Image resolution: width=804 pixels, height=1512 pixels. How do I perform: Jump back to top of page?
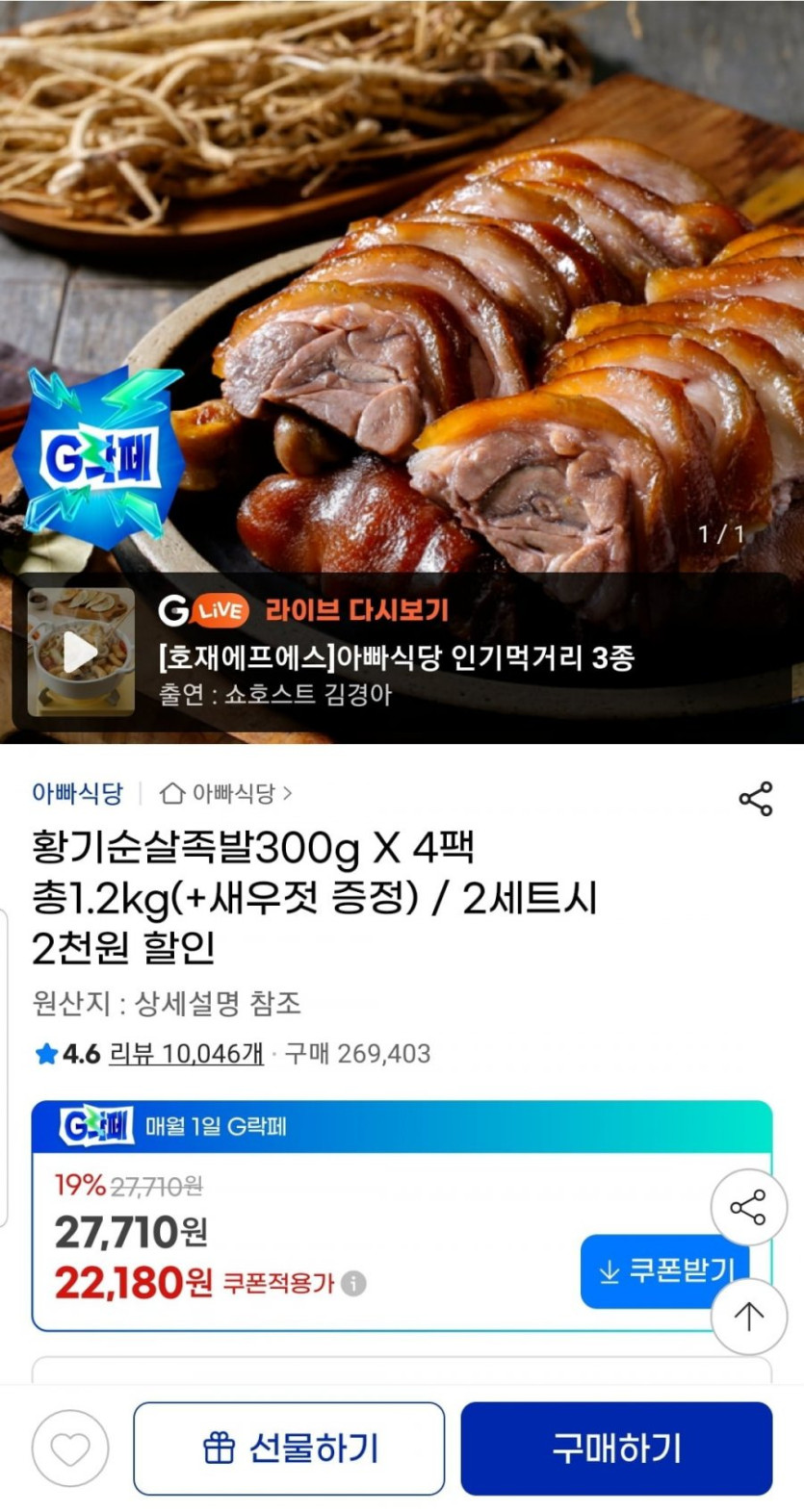pyautogui.click(x=748, y=1316)
